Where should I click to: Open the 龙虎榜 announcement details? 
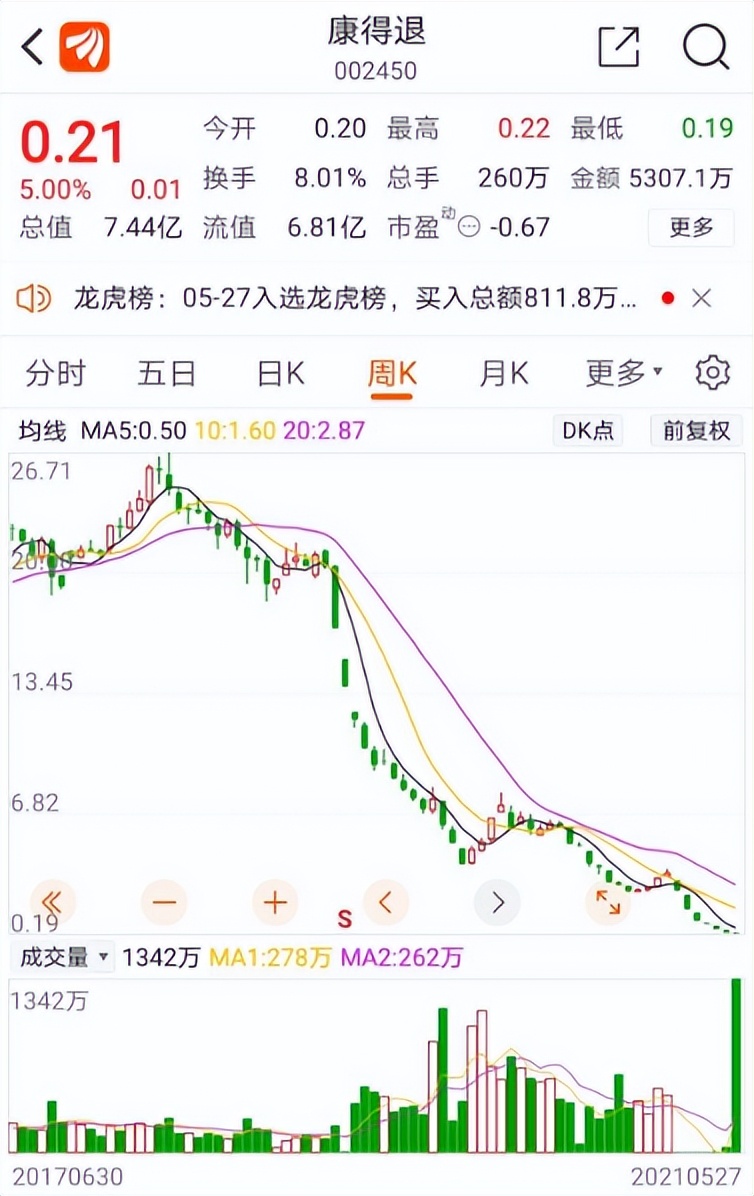[x=350, y=297]
